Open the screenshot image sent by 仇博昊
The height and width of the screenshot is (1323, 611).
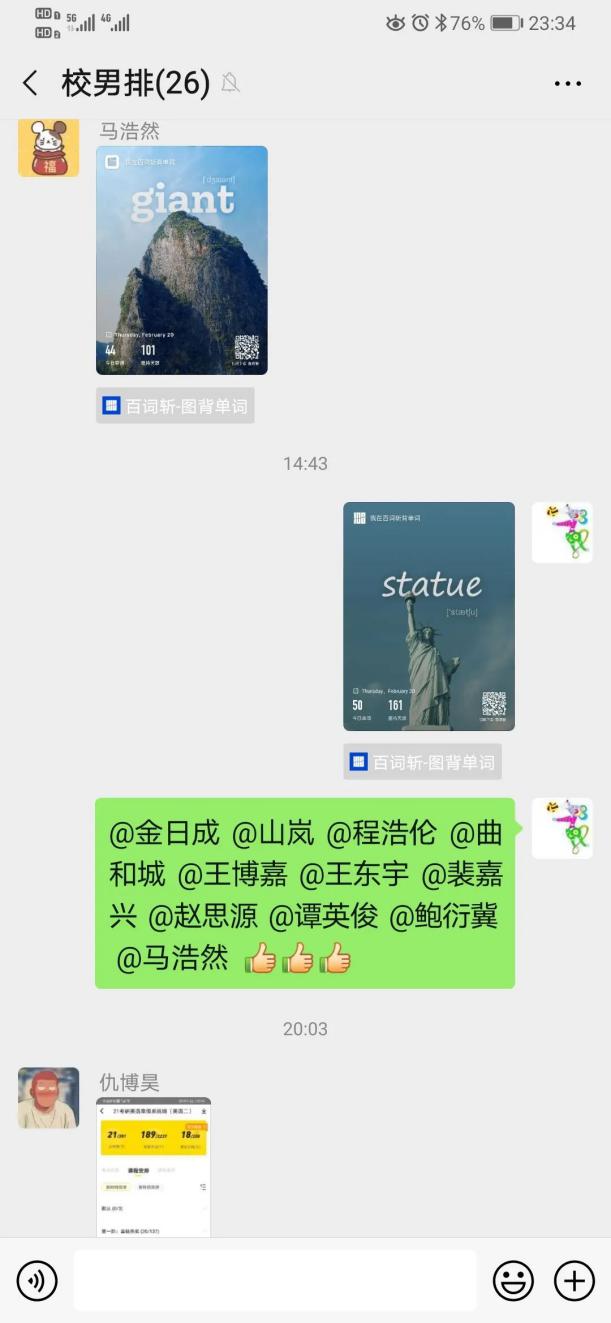coord(153,1167)
